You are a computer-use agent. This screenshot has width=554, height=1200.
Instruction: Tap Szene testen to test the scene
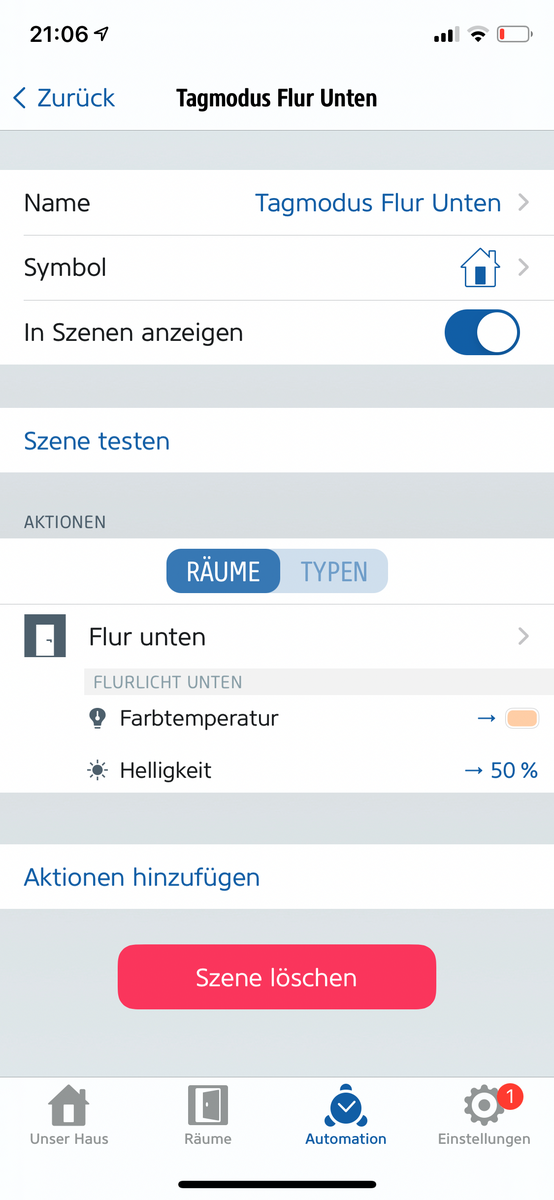(x=97, y=441)
